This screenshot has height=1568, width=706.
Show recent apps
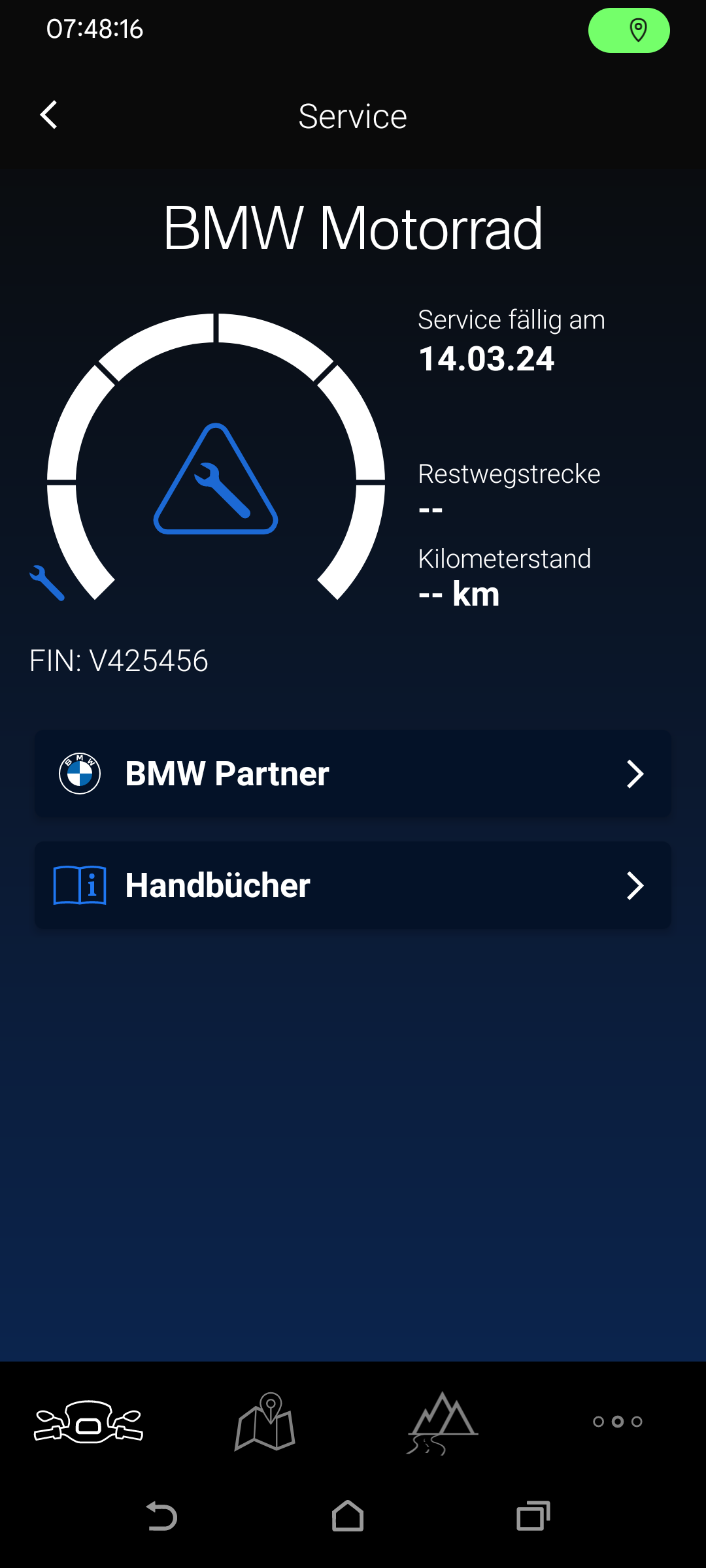(533, 1516)
